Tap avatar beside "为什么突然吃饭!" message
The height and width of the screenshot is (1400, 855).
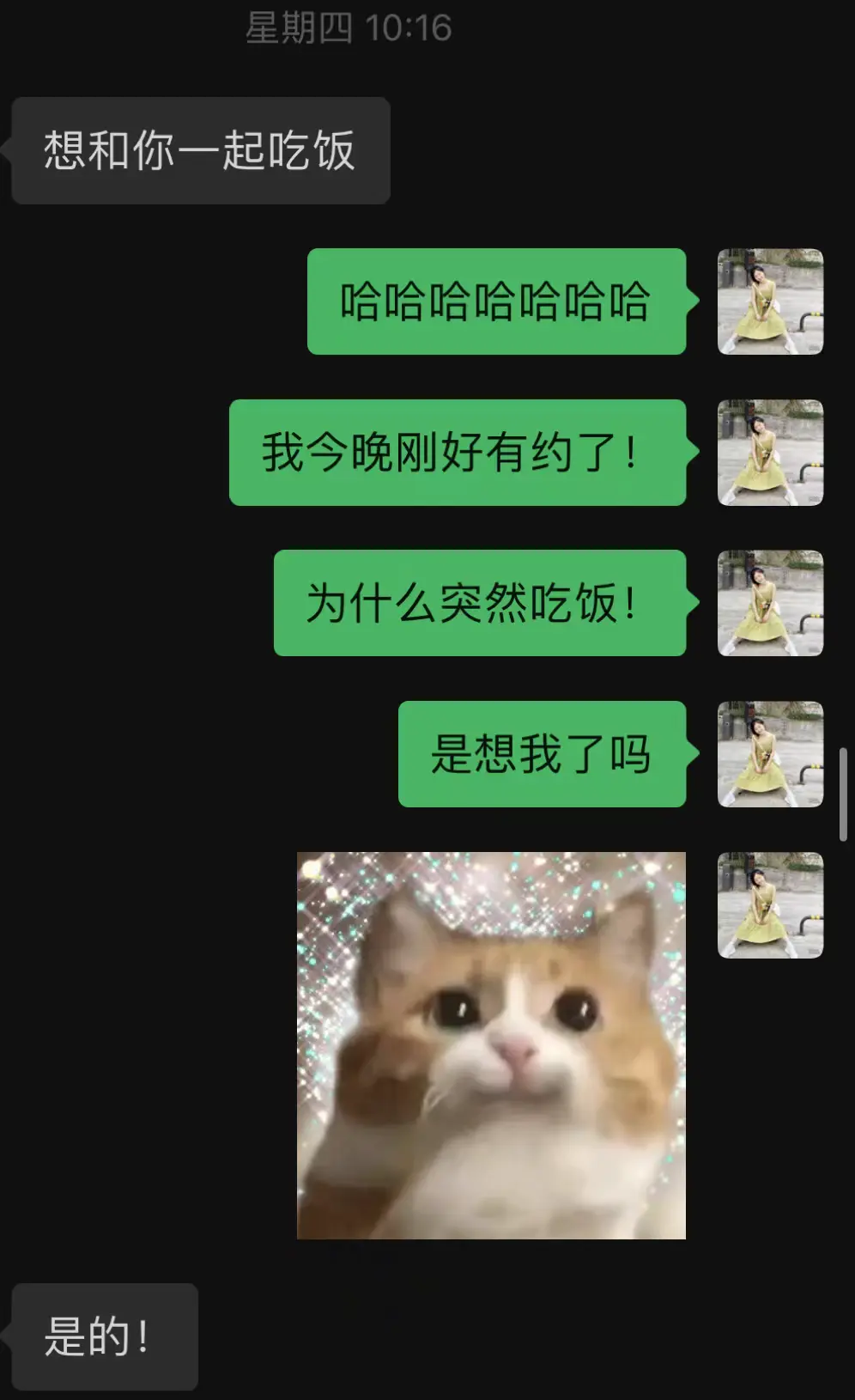tap(770, 603)
